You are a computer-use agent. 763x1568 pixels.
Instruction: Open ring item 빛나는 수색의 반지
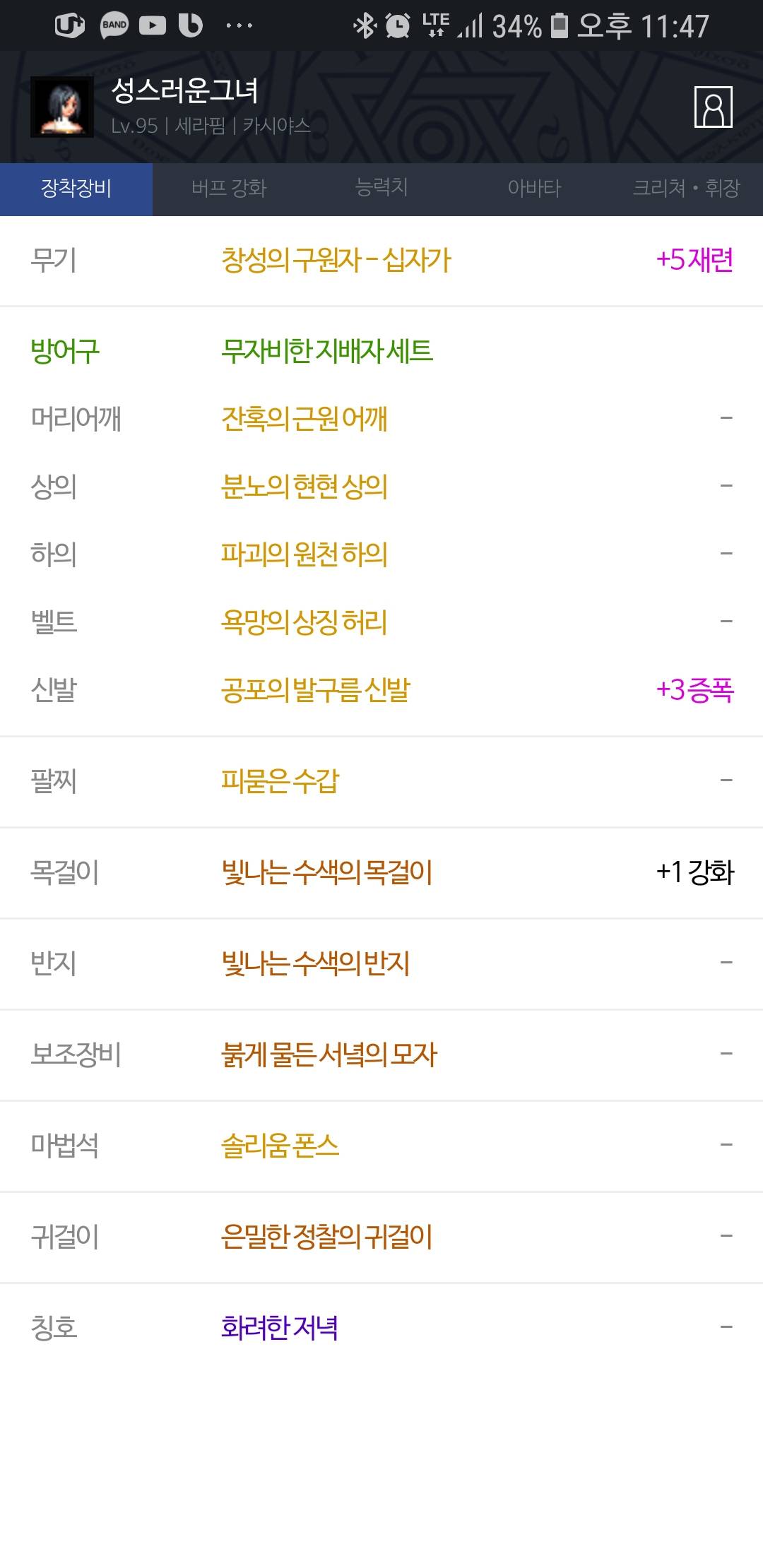click(316, 963)
